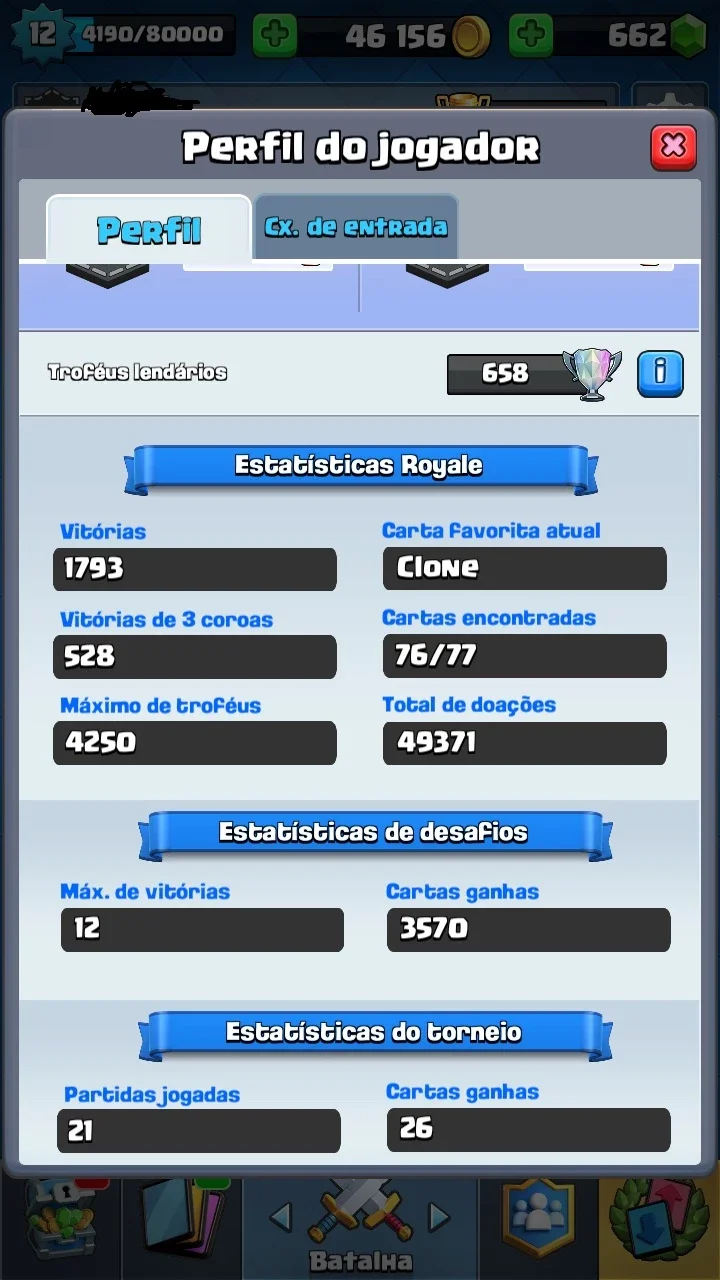Image resolution: width=720 pixels, height=1280 pixels.
Task: Tap the green plus to buy gold
Action: pyautogui.click(x=274, y=36)
